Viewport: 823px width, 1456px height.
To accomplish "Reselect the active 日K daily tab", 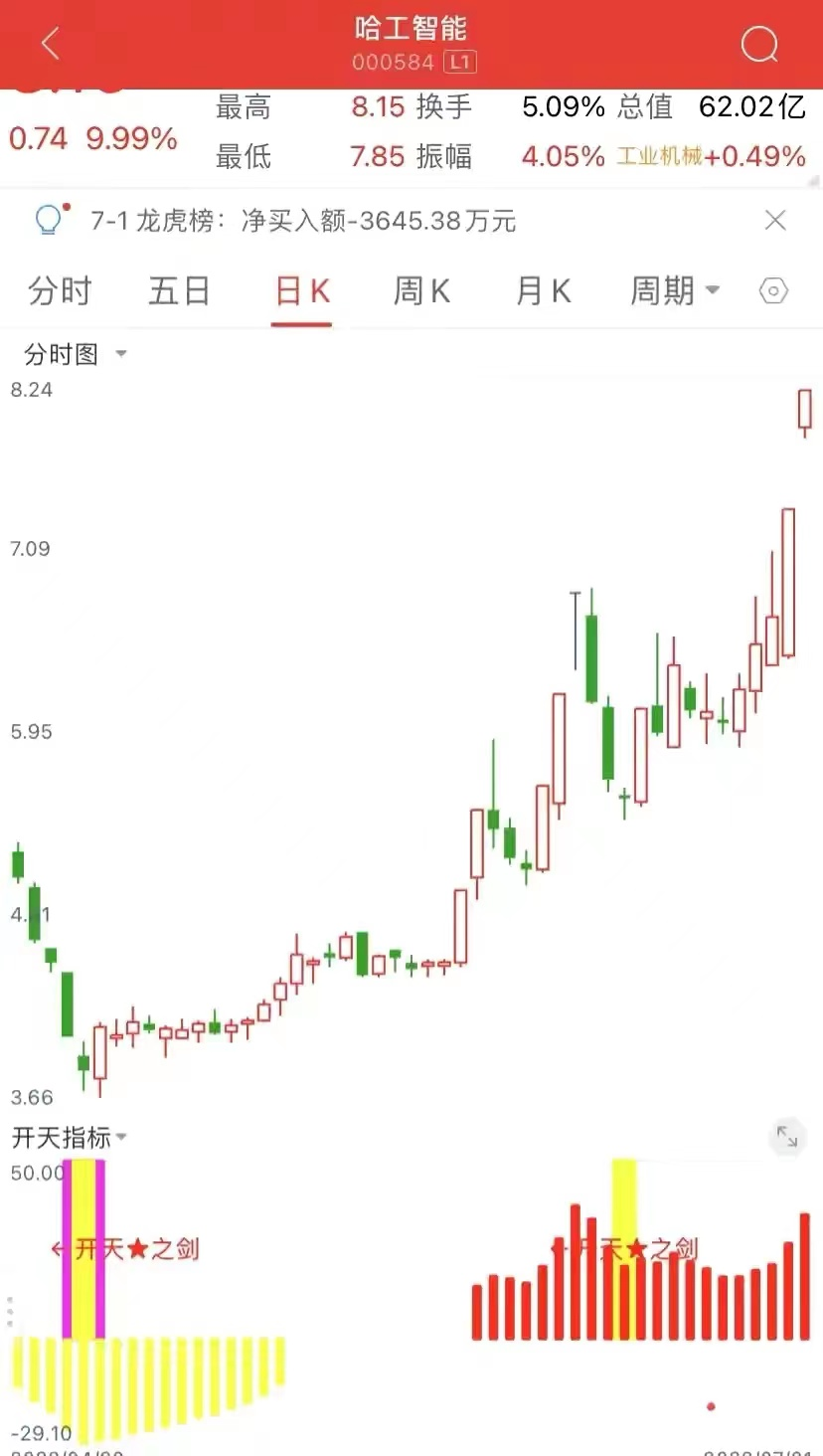I will 301,290.
